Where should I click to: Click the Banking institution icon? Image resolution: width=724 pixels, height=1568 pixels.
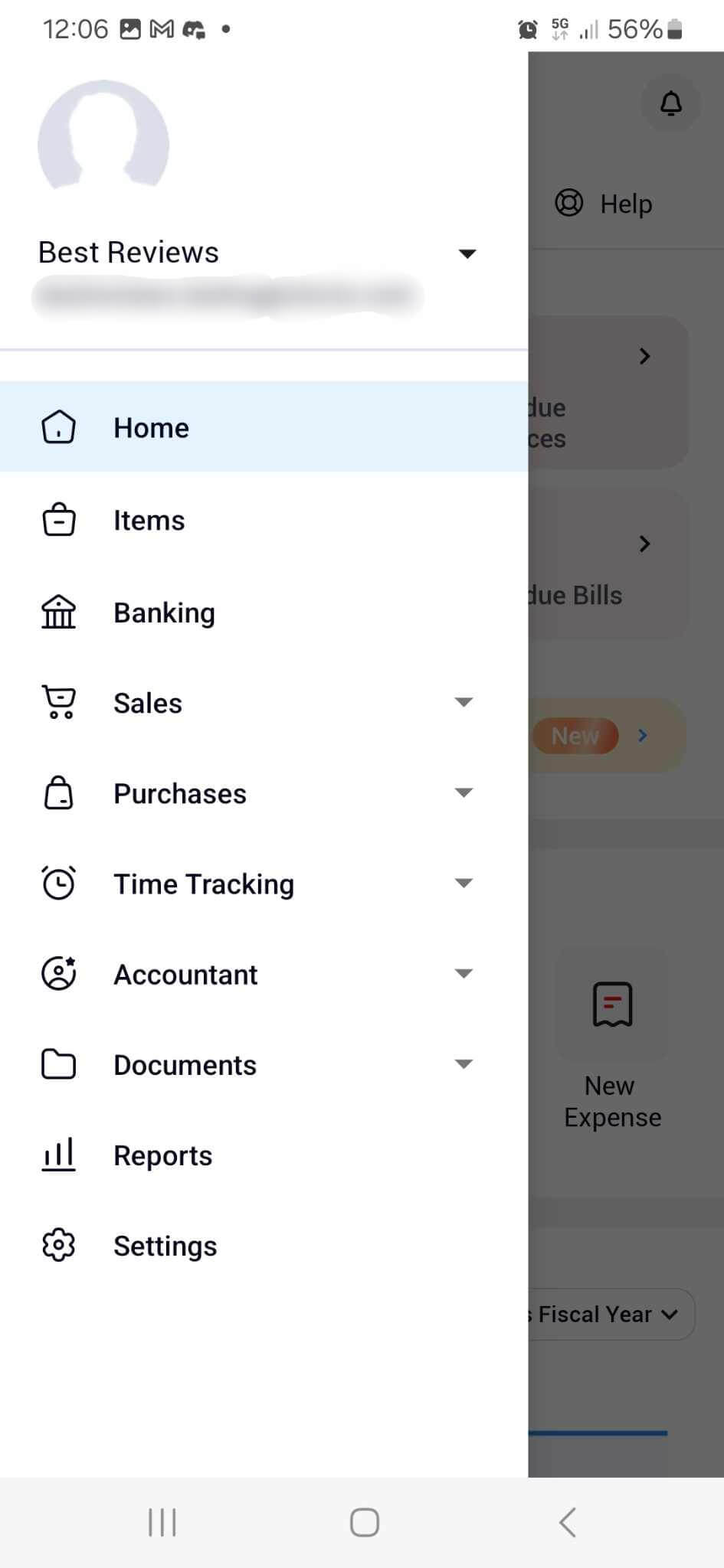(x=59, y=611)
